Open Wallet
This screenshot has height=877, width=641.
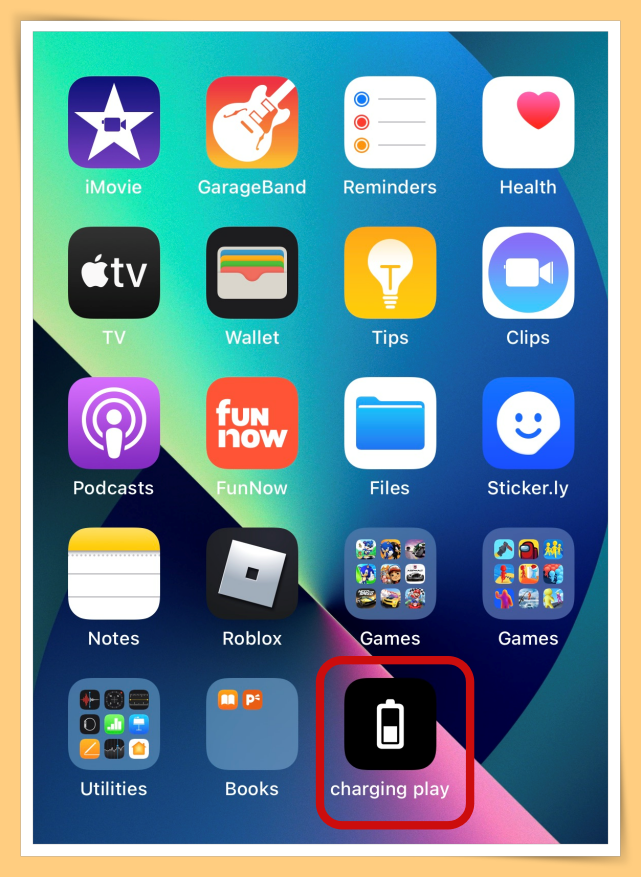tap(252, 272)
